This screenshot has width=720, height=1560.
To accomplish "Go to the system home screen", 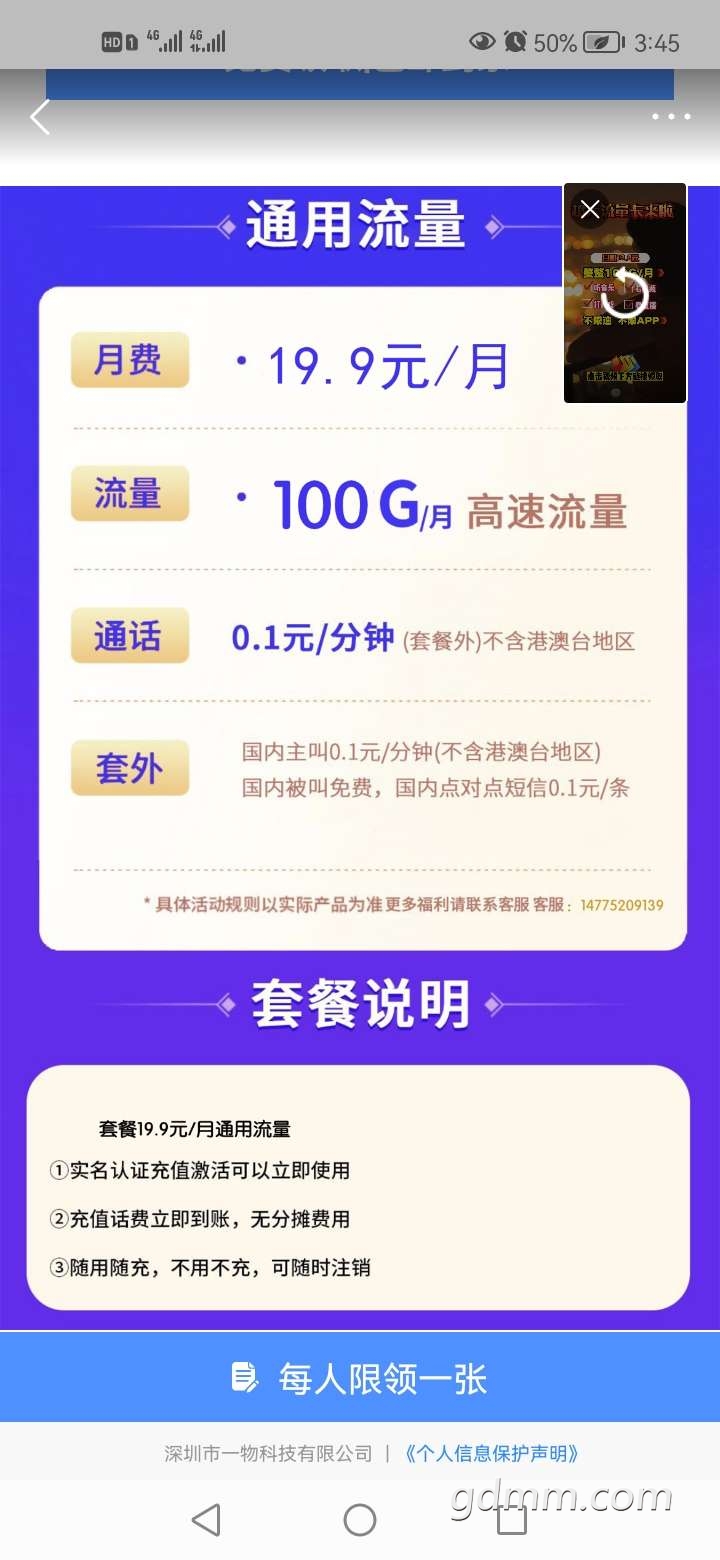I will [x=360, y=1520].
